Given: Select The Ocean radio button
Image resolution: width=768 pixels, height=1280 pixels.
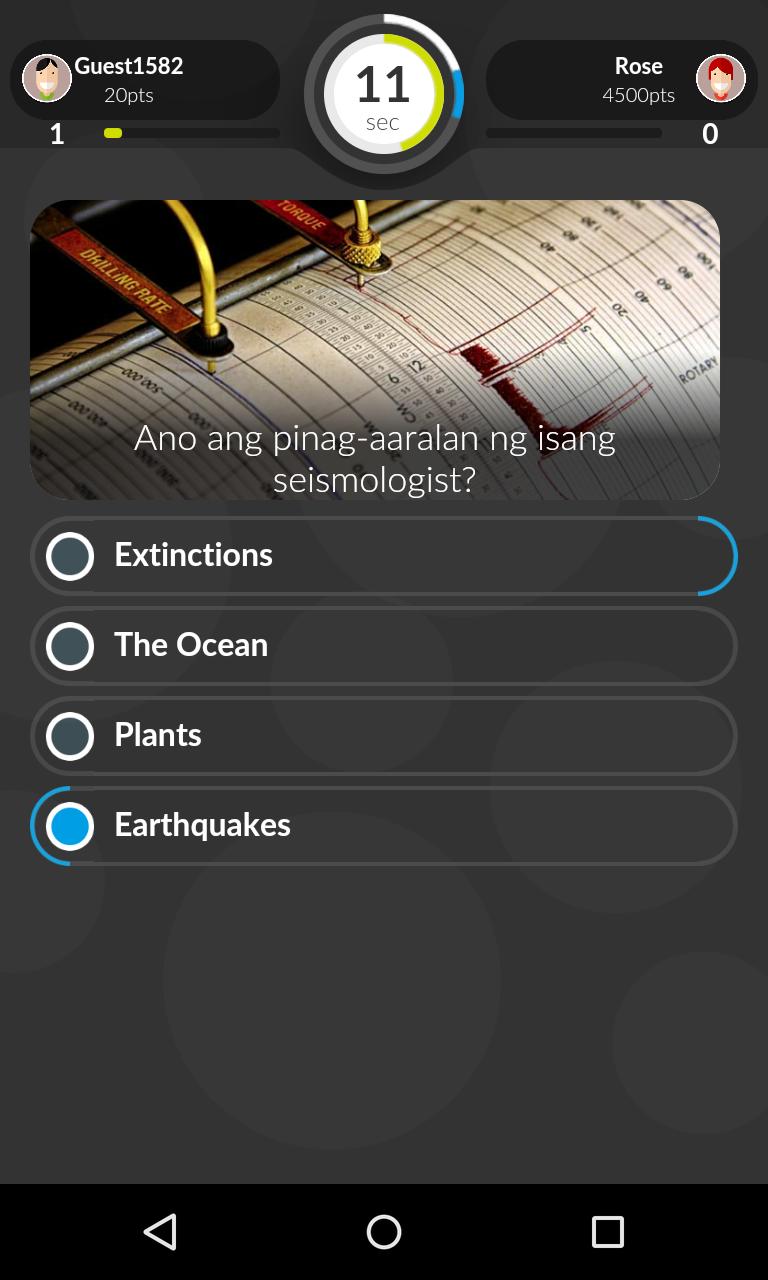Looking at the screenshot, I should (70, 646).
